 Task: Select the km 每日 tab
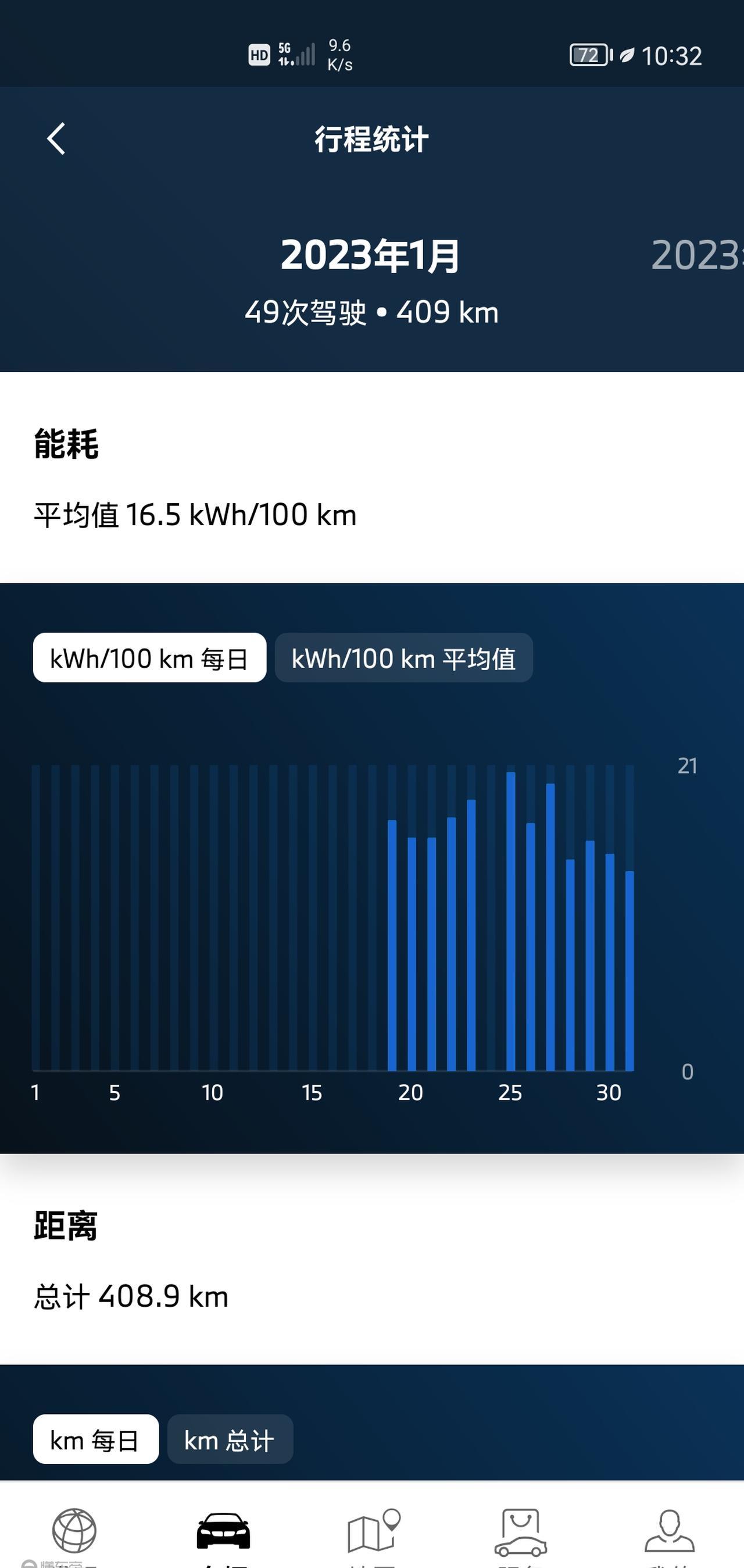click(94, 1439)
